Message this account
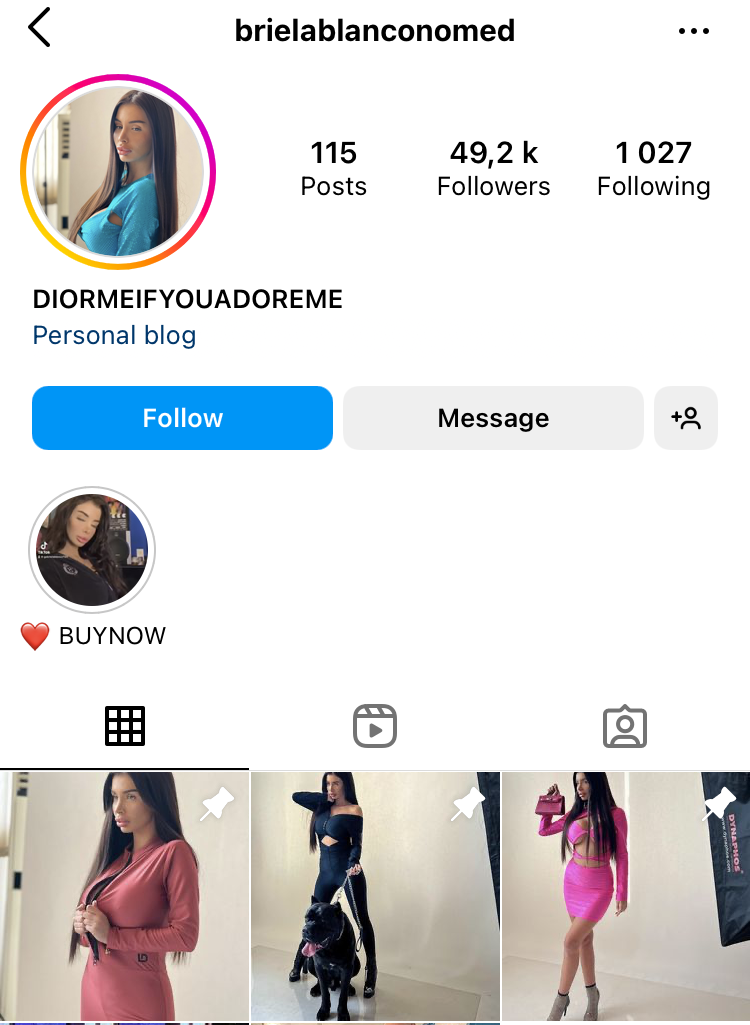750x1025 pixels. (493, 418)
